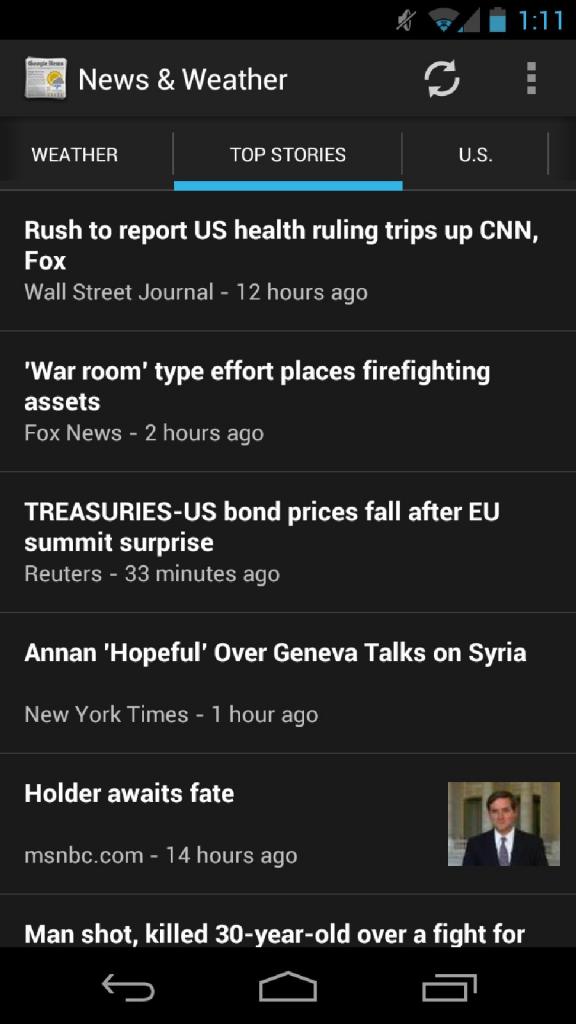Open the overflow menu
Image resolution: width=576 pixels, height=1024 pixels.
pyautogui.click(x=531, y=79)
